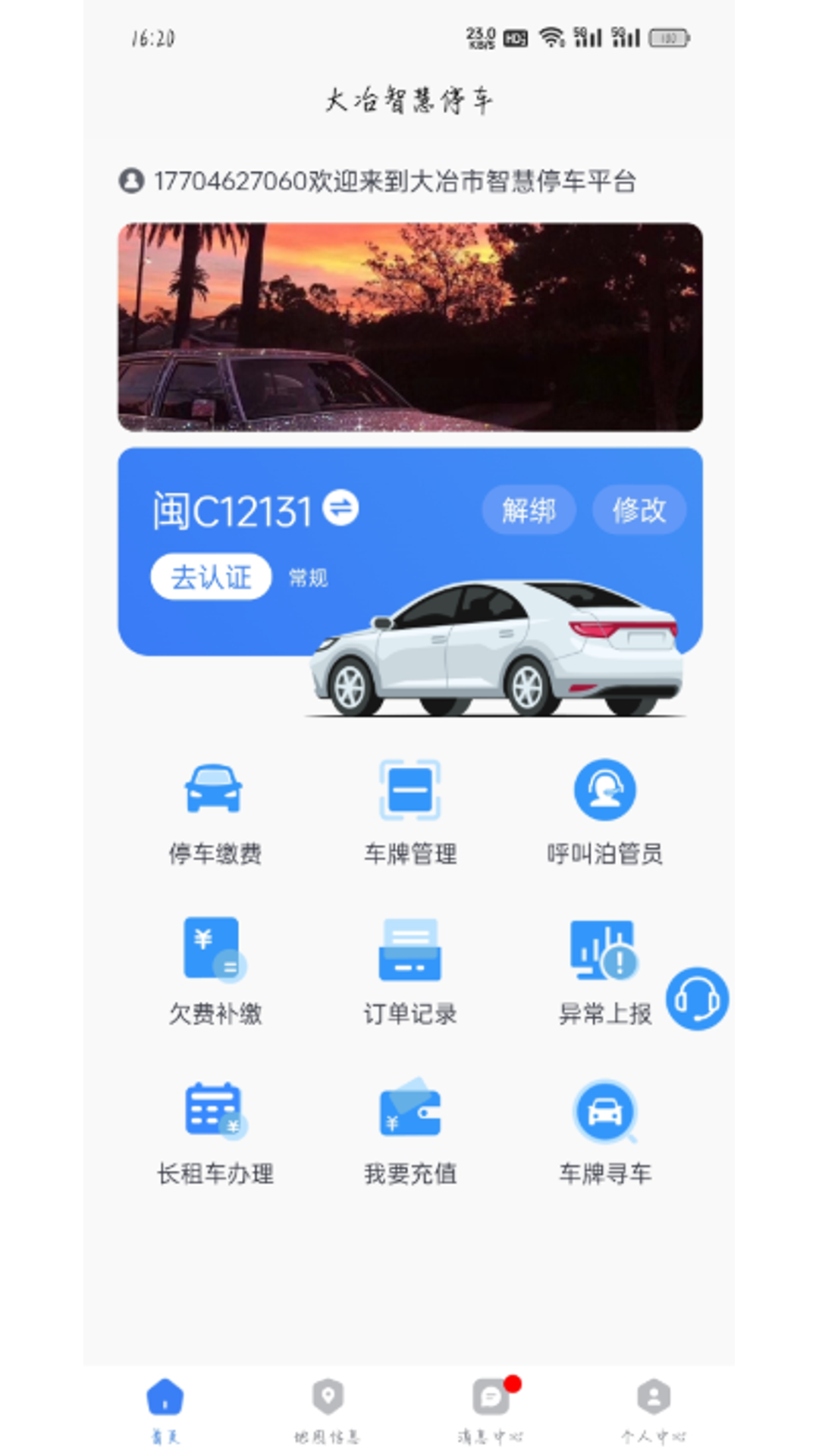Image resolution: width=819 pixels, height=1456 pixels.
Task: Switch vehicle using the swap icon beside 闽C12131
Action: click(340, 508)
